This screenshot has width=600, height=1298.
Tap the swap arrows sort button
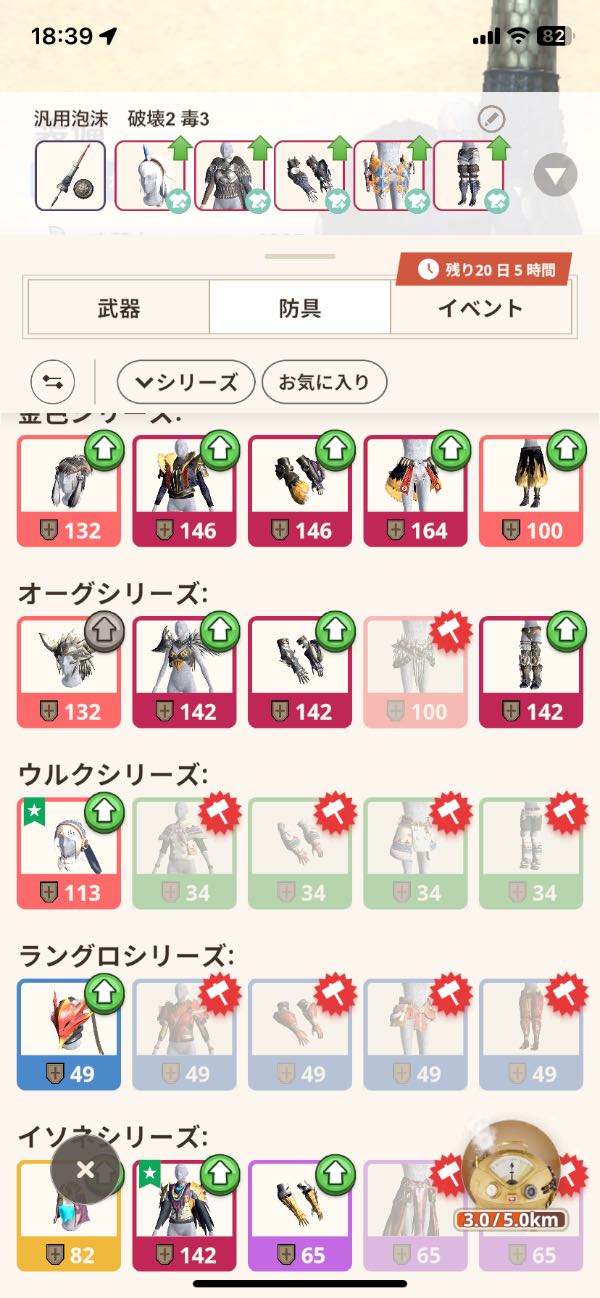(52, 382)
